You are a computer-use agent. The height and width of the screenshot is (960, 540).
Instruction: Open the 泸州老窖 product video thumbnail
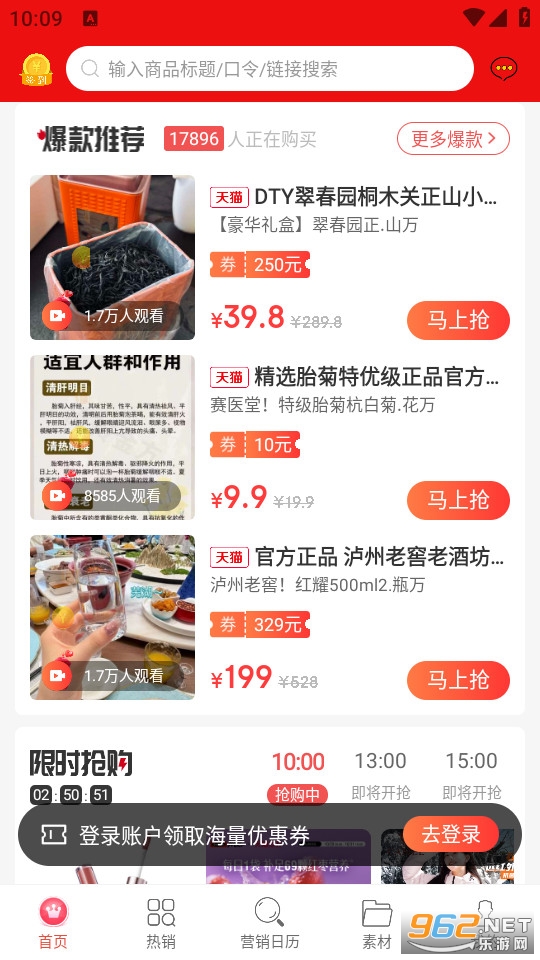(x=113, y=617)
